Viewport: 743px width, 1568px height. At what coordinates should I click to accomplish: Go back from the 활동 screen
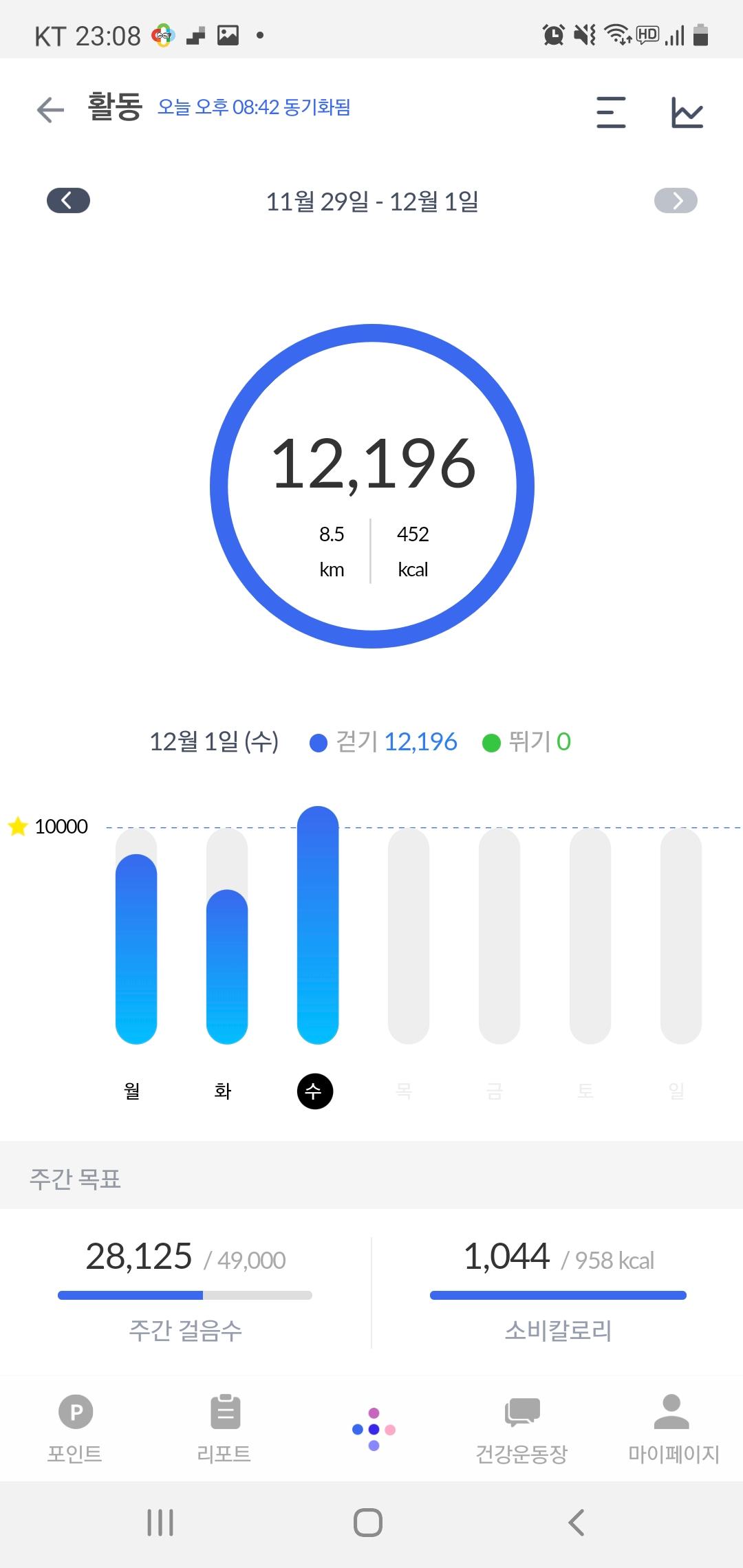50,110
